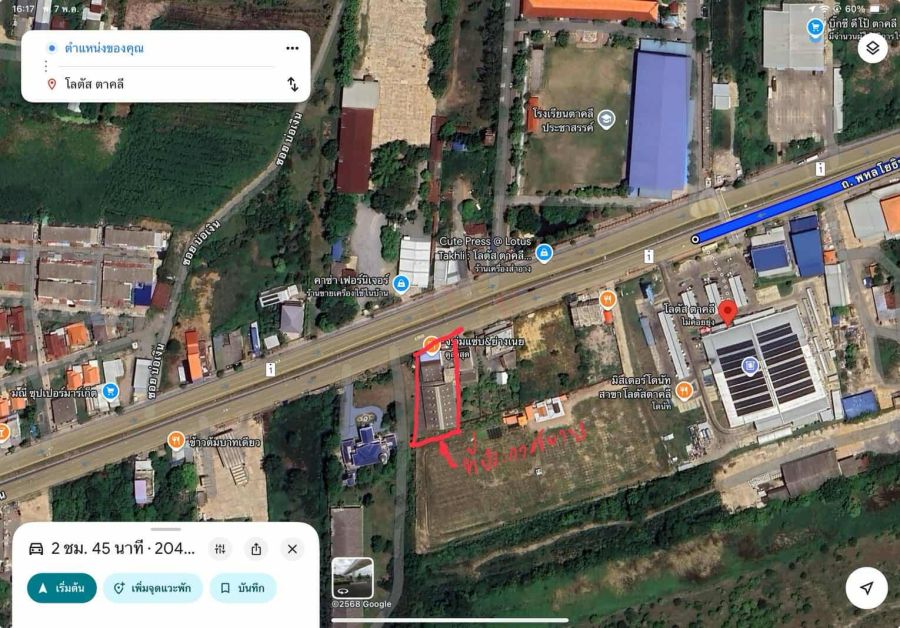Swap the start and destination
This screenshot has width=900, height=628.
pyautogui.click(x=292, y=84)
